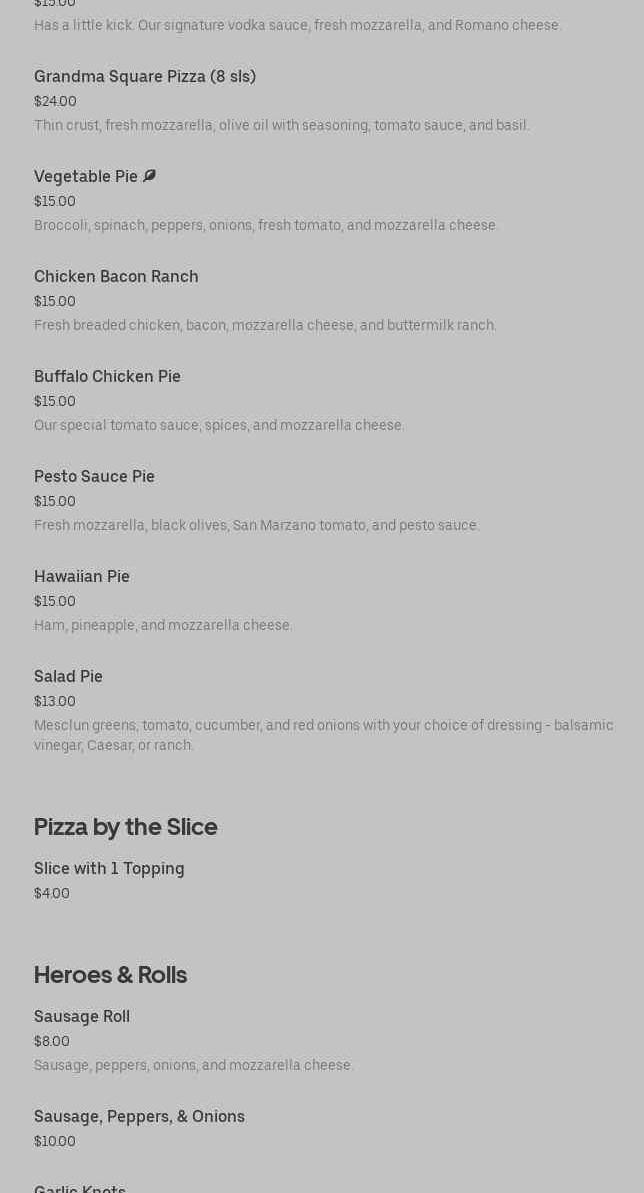Screen dimensions: 644x1193
Task: View the Pesto Sauce Pie item
Action: pyautogui.click(x=94, y=477)
